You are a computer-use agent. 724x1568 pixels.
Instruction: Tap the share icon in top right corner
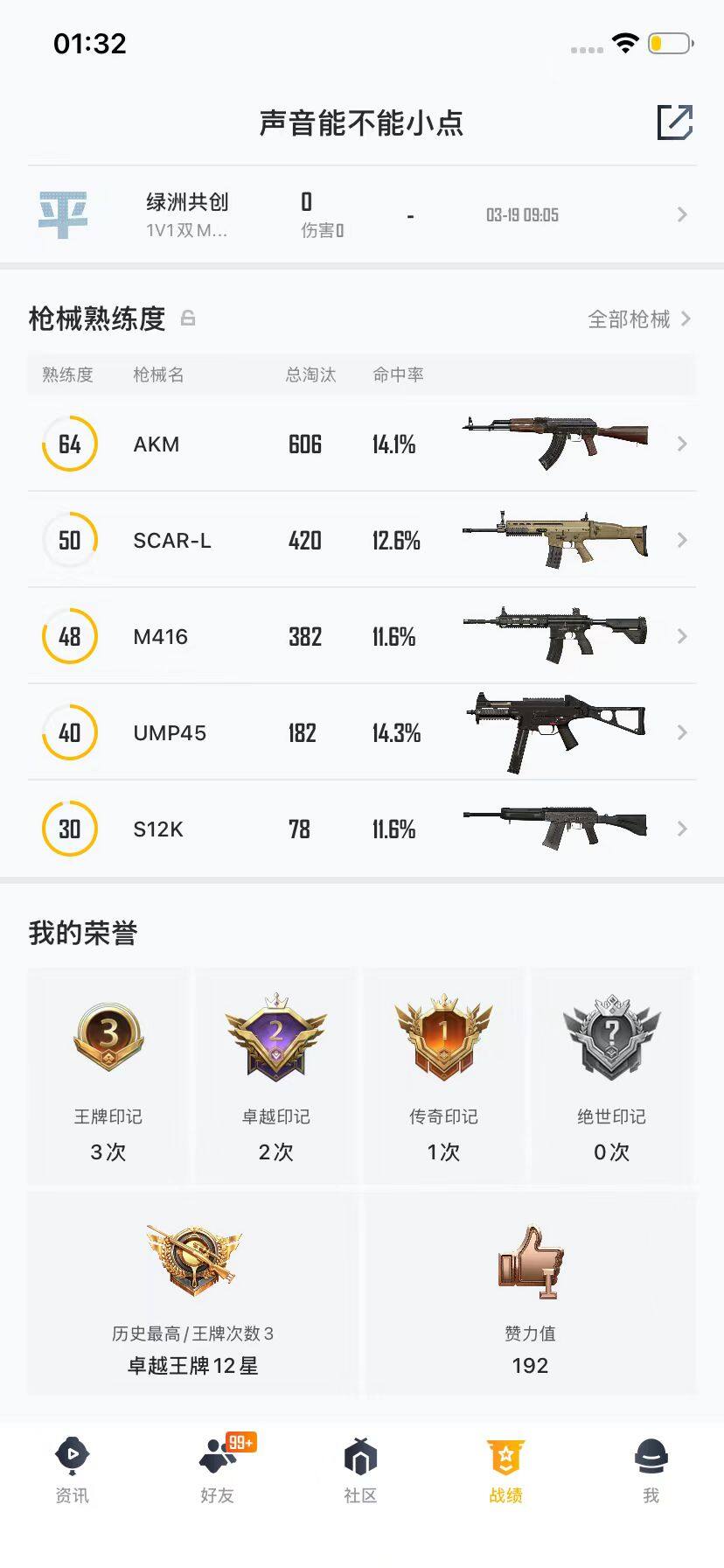674,124
